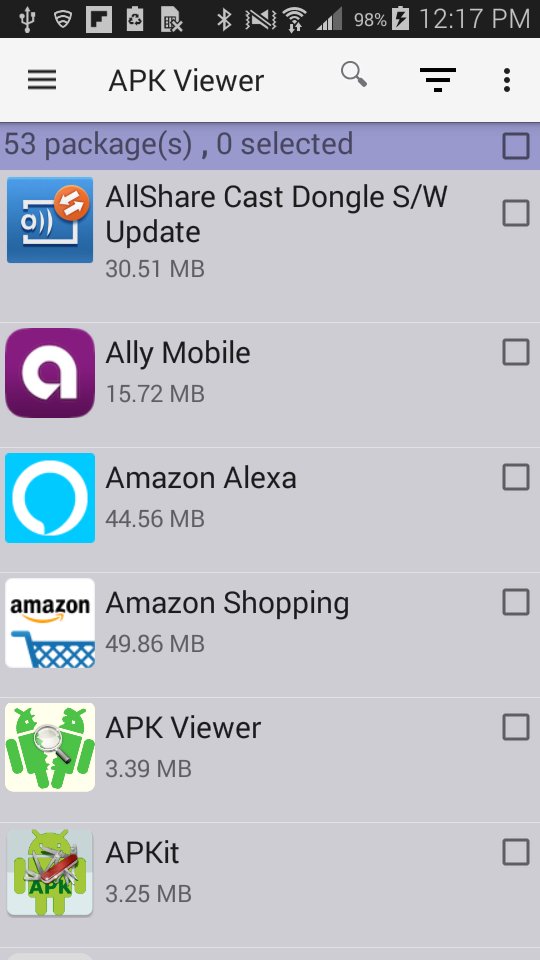Open the search magnifier icon

[354, 75]
